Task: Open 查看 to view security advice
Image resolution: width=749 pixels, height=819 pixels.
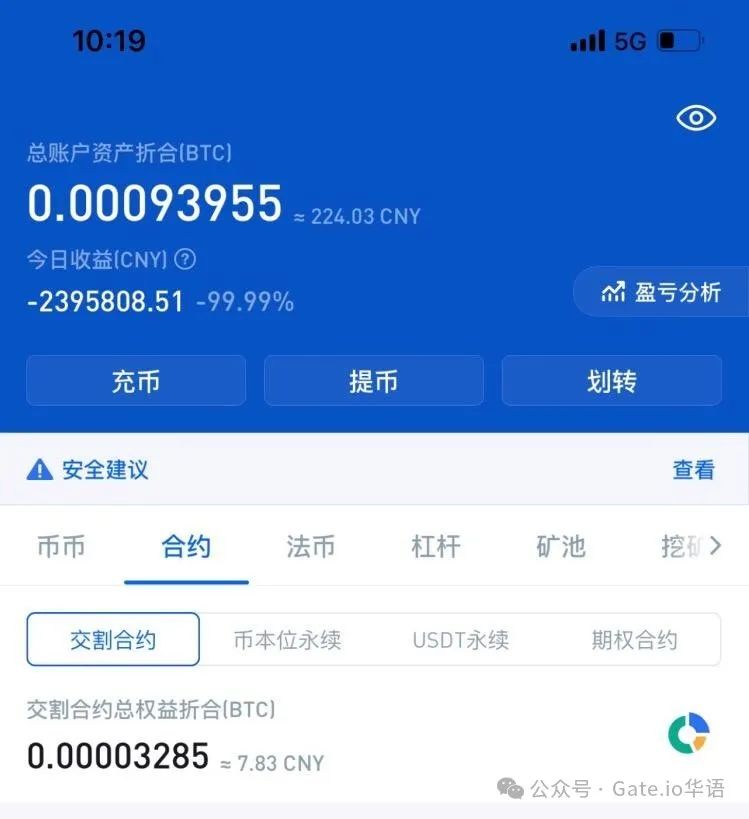Action: (x=693, y=470)
